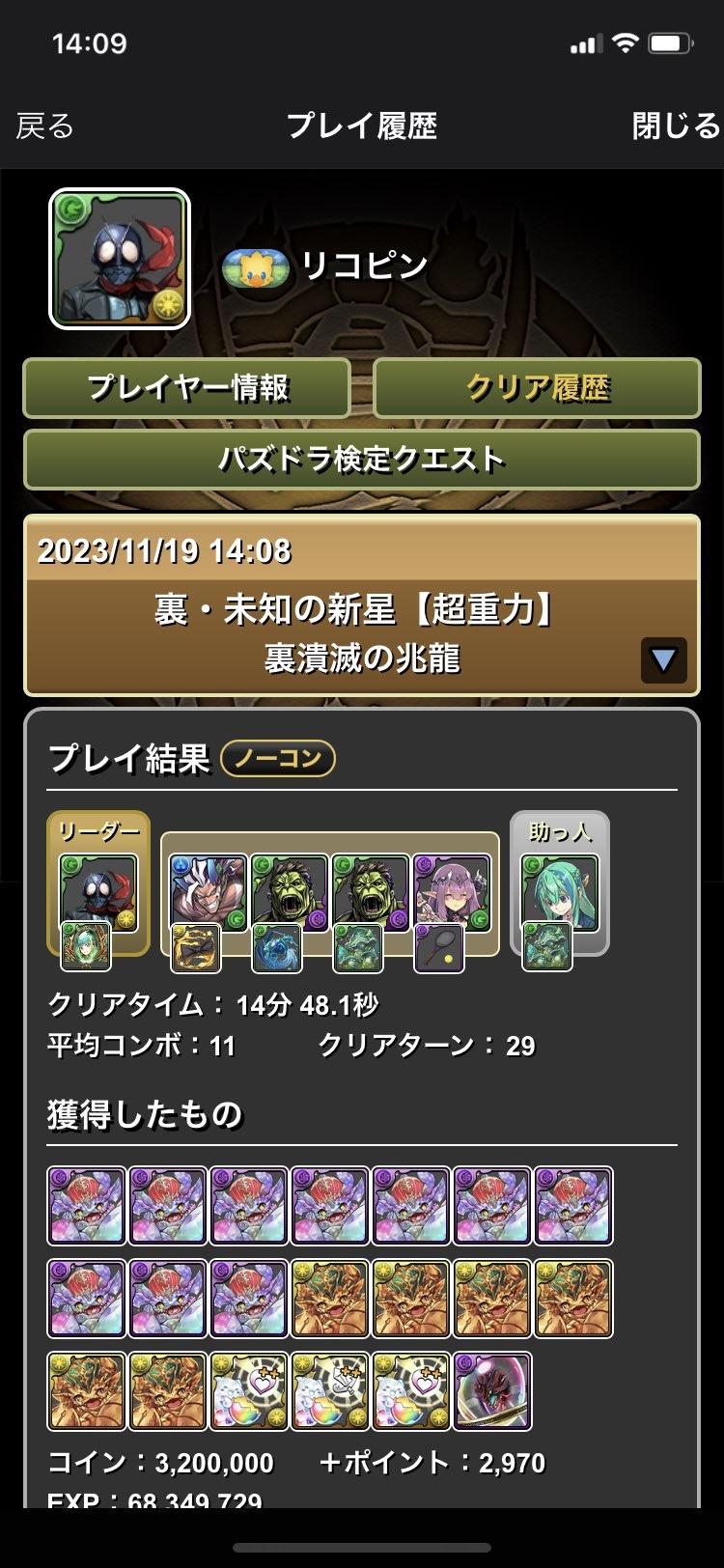This screenshot has width=724, height=1568.
Task: Expand the dungeon history dropdown arrow
Action: point(663,660)
